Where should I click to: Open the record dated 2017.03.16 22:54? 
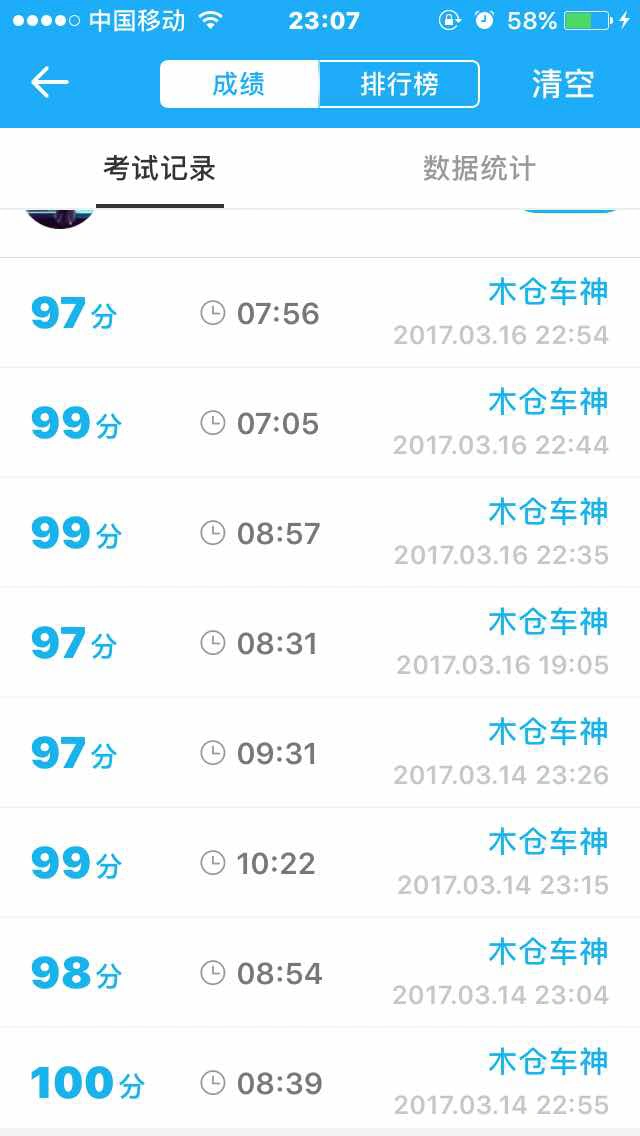click(x=320, y=313)
